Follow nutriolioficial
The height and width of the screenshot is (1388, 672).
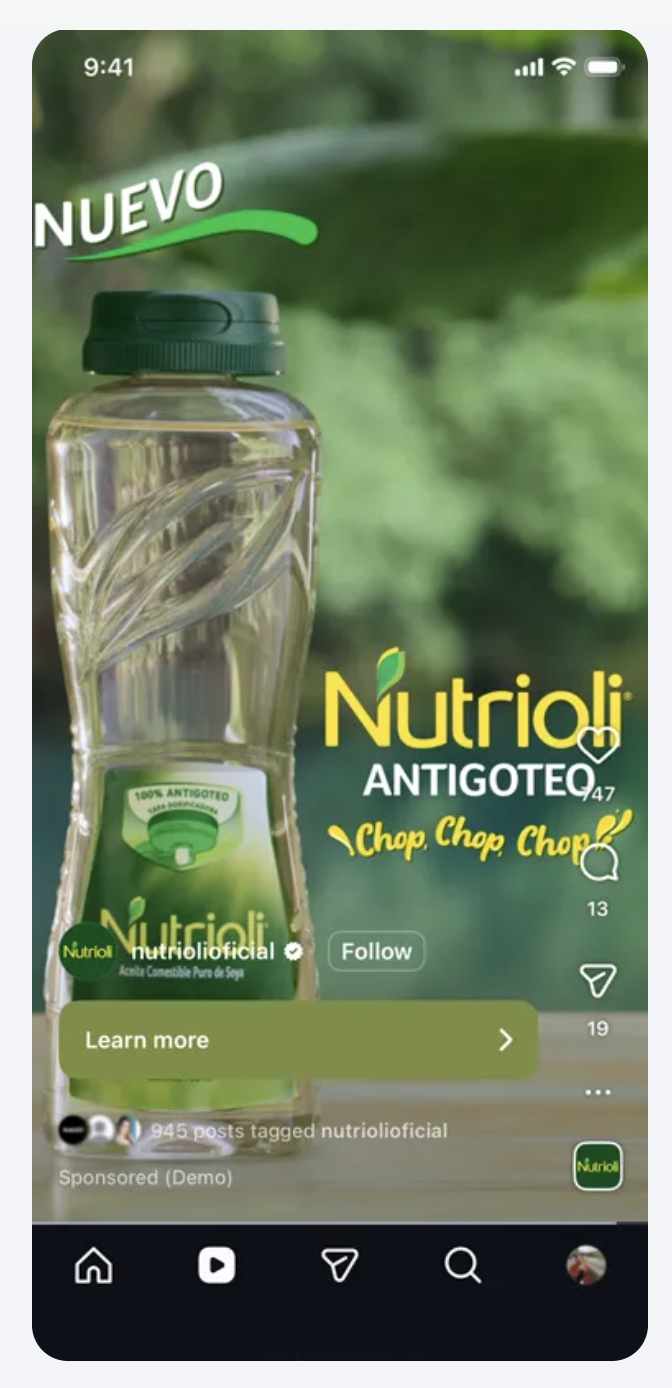coord(376,952)
